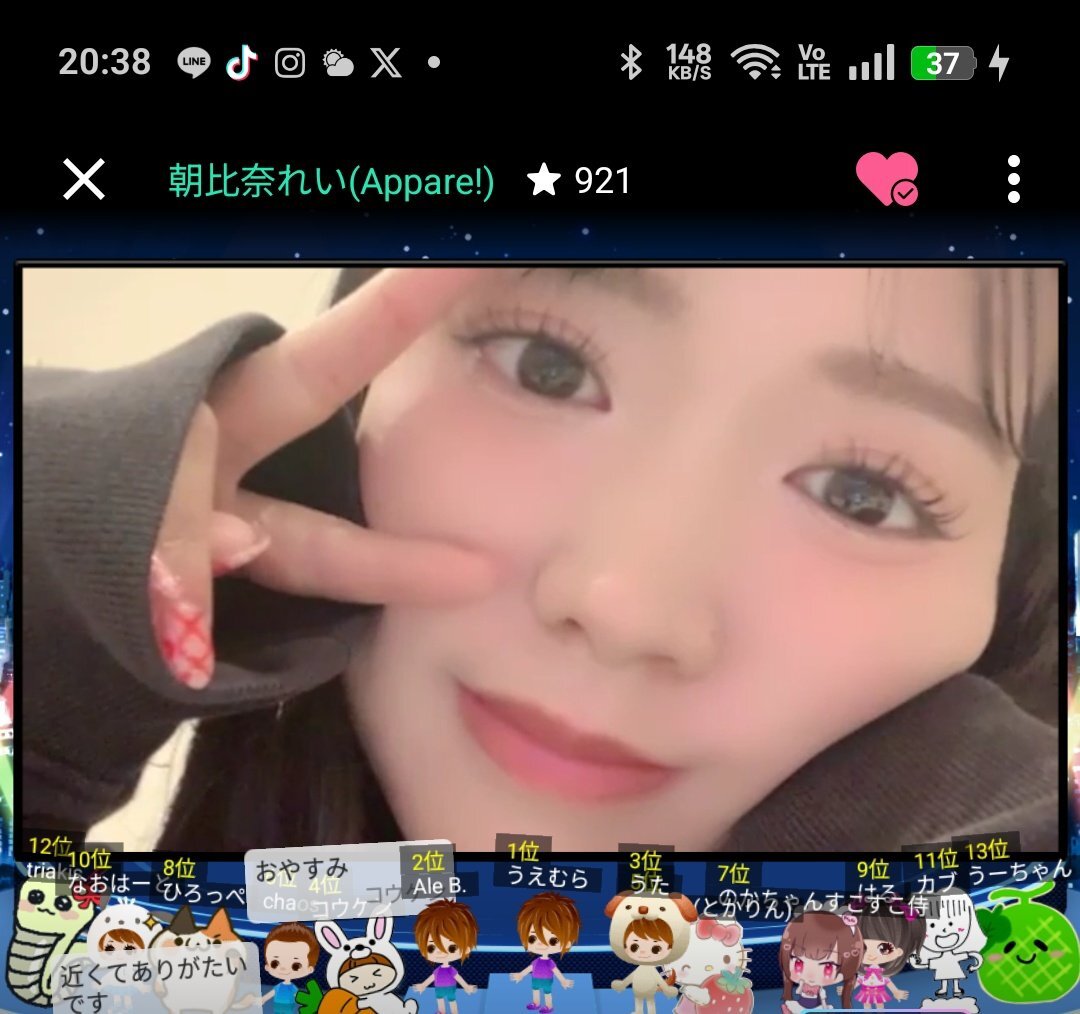Tap the 3位 dog costume avatar

[646, 949]
